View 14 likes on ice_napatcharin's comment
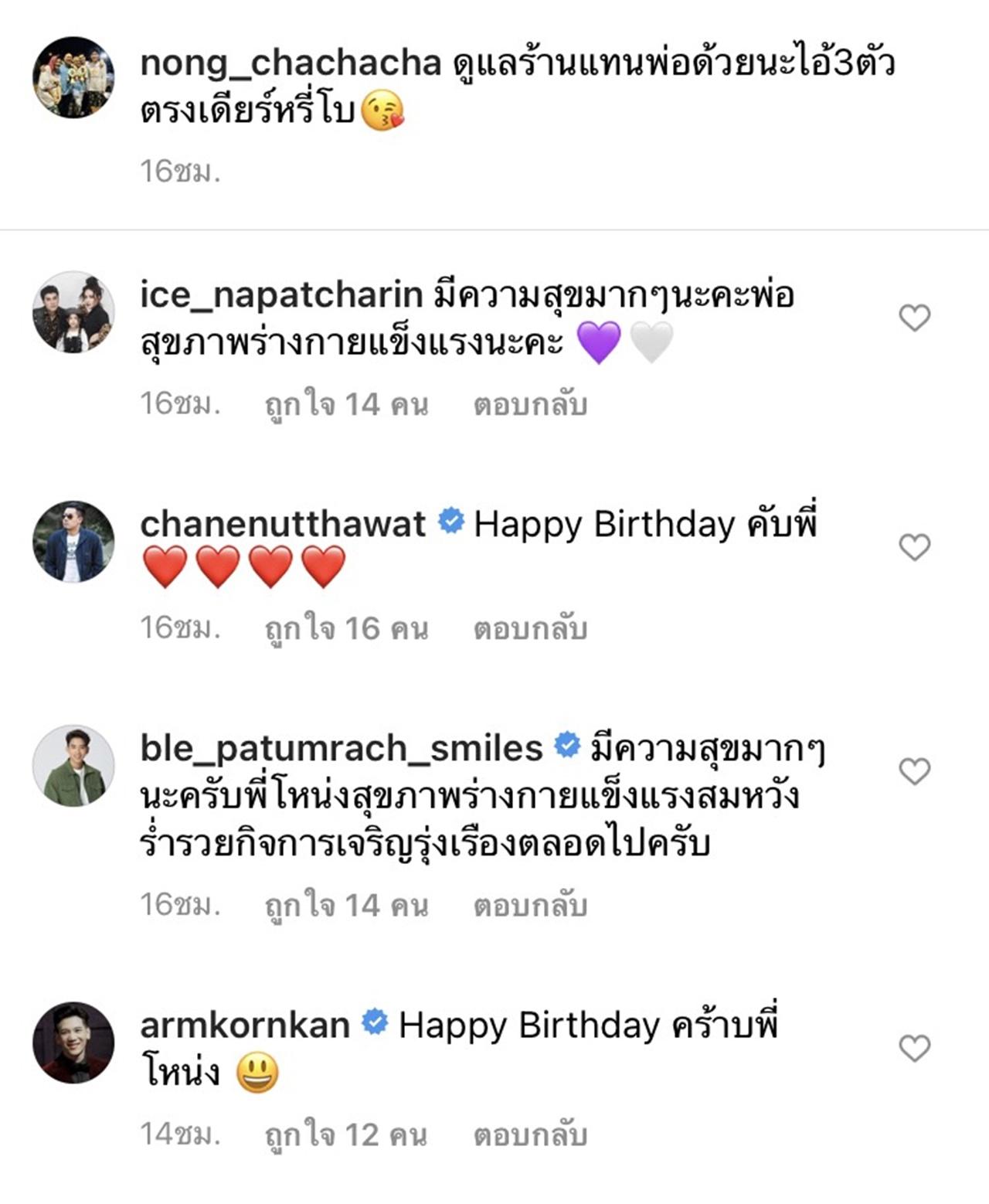 [345, 404]
